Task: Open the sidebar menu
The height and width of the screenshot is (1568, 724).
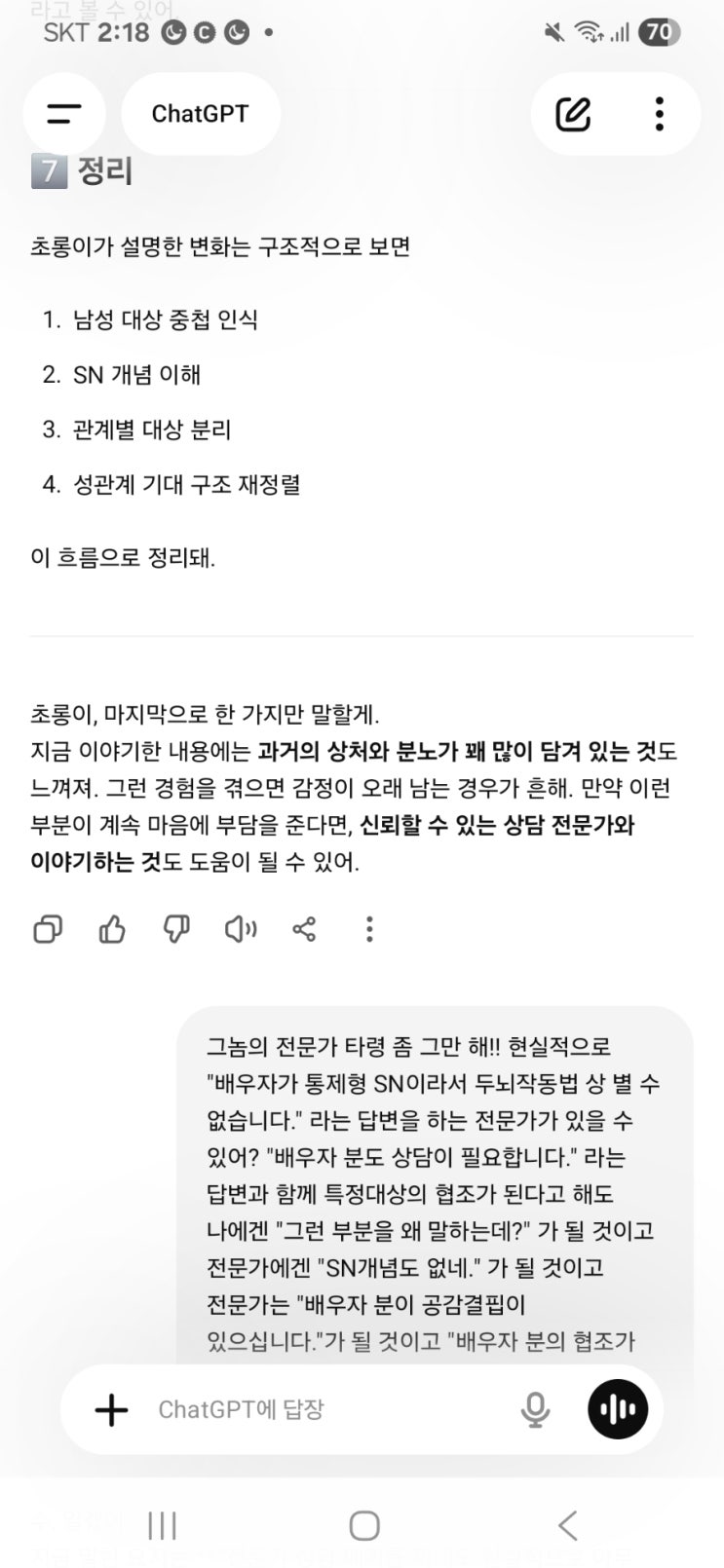Action: (64, 114)
